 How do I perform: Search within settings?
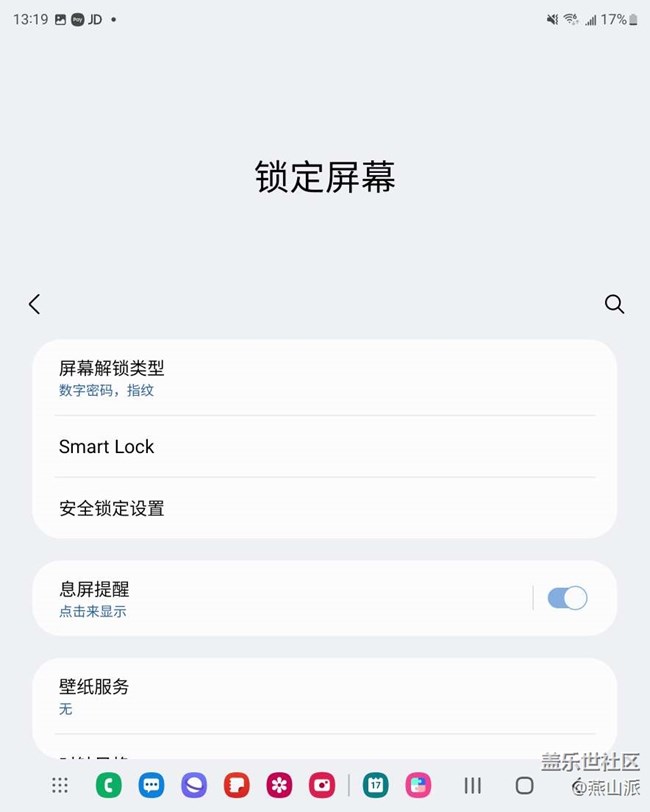tap(614, 304)
